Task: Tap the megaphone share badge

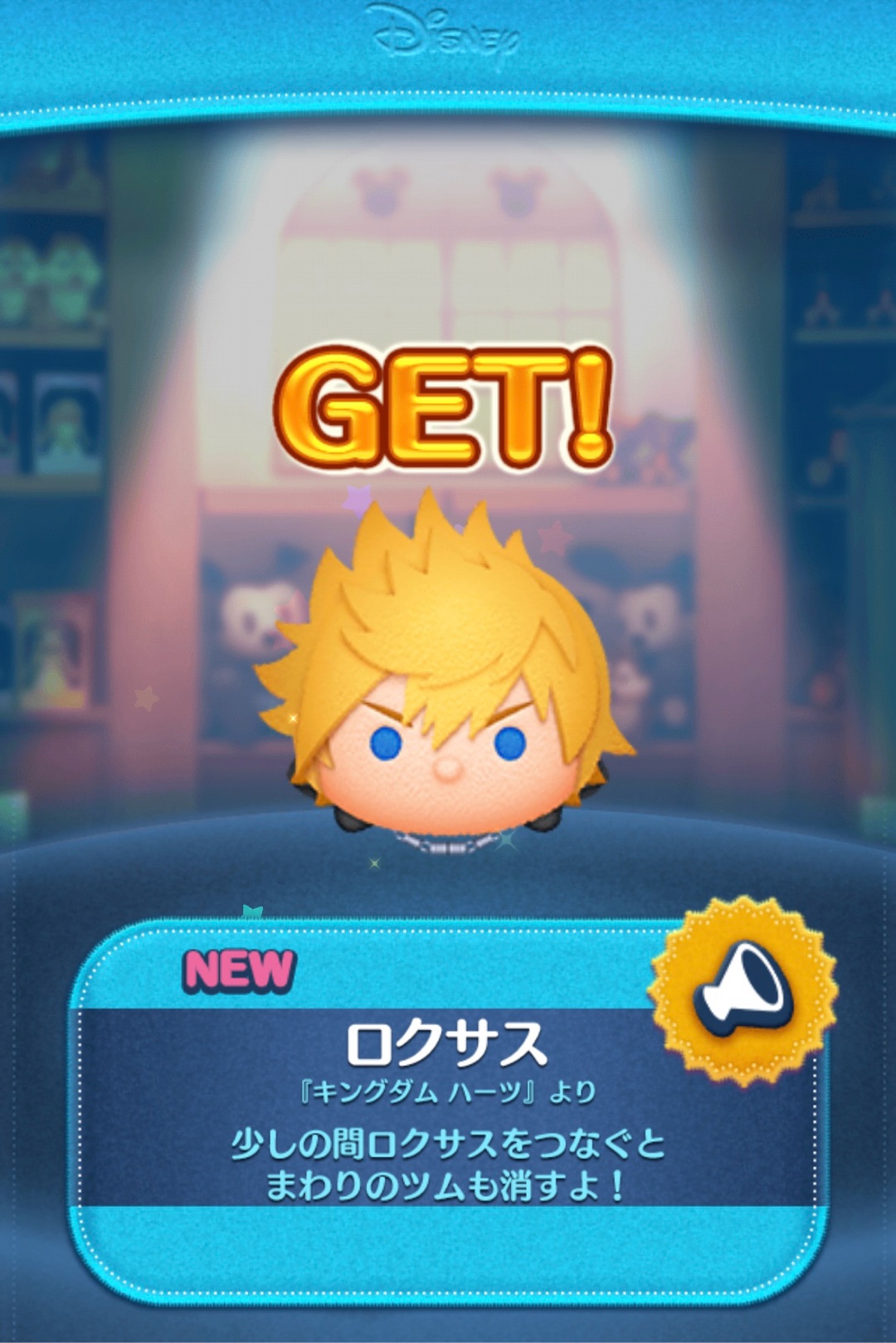Action: [743, 990]
